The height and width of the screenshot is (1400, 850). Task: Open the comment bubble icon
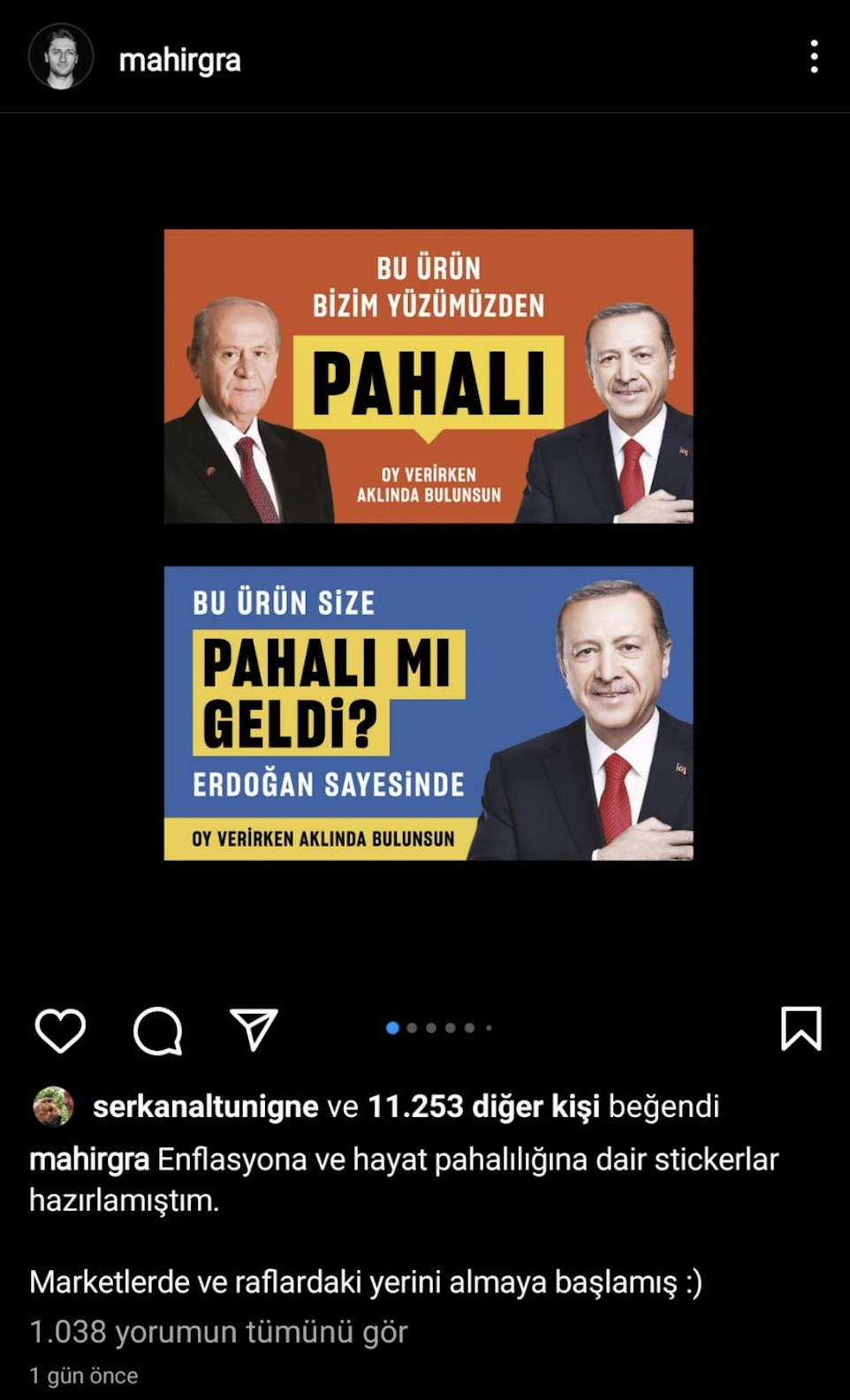coord(158,1031)
